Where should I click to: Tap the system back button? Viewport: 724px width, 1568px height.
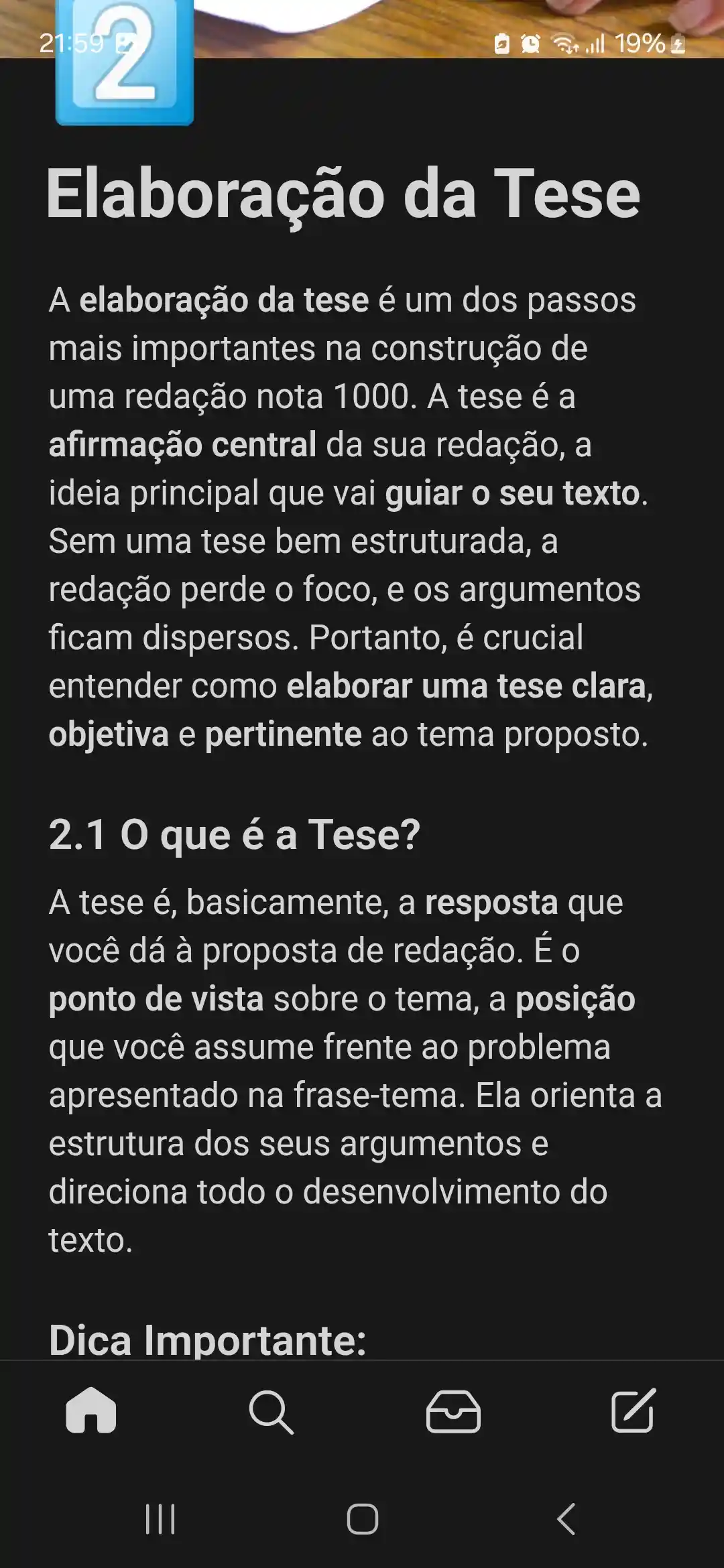(x=566, y=1518)
